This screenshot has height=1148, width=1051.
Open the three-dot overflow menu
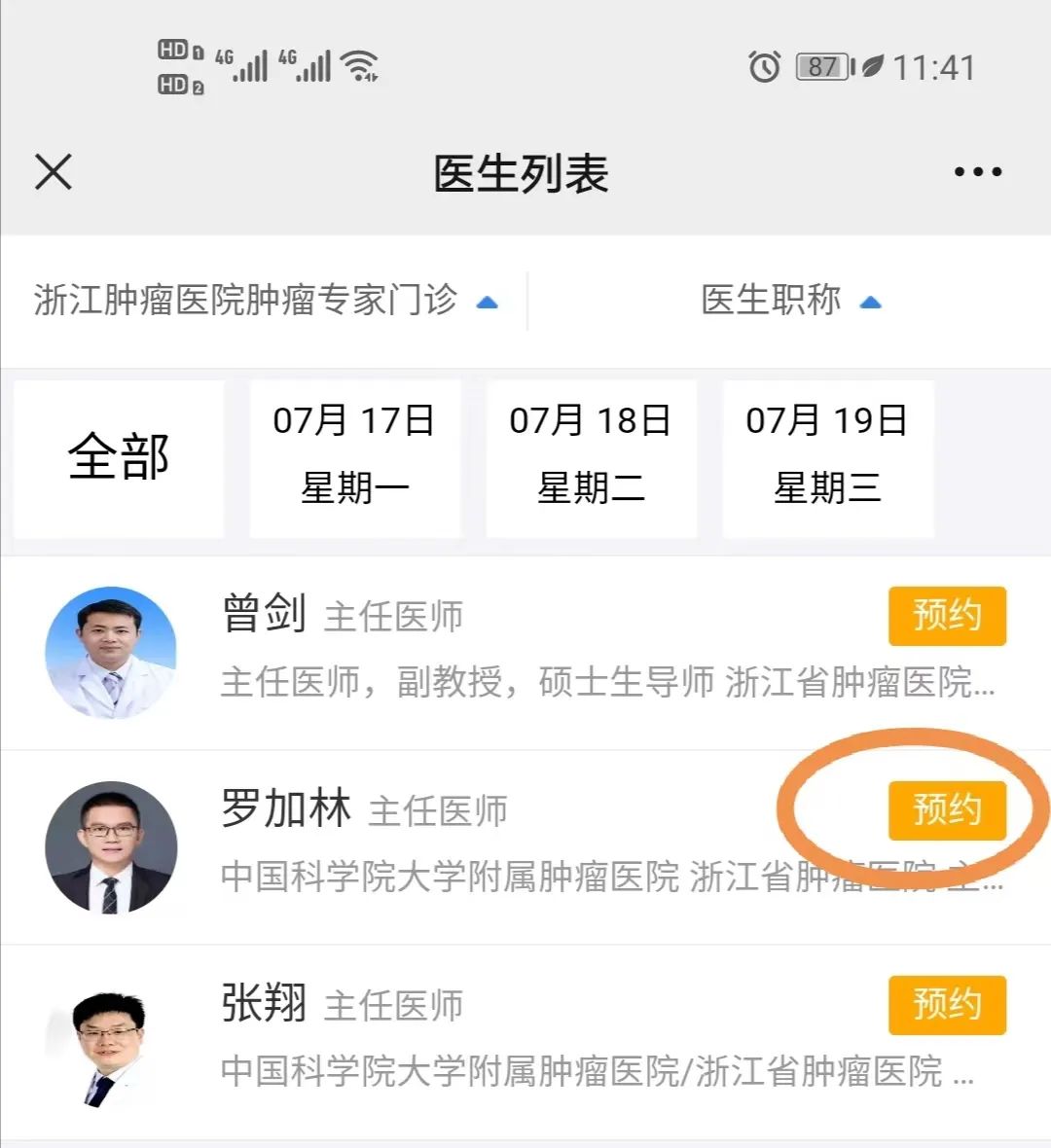click(977, 172)
